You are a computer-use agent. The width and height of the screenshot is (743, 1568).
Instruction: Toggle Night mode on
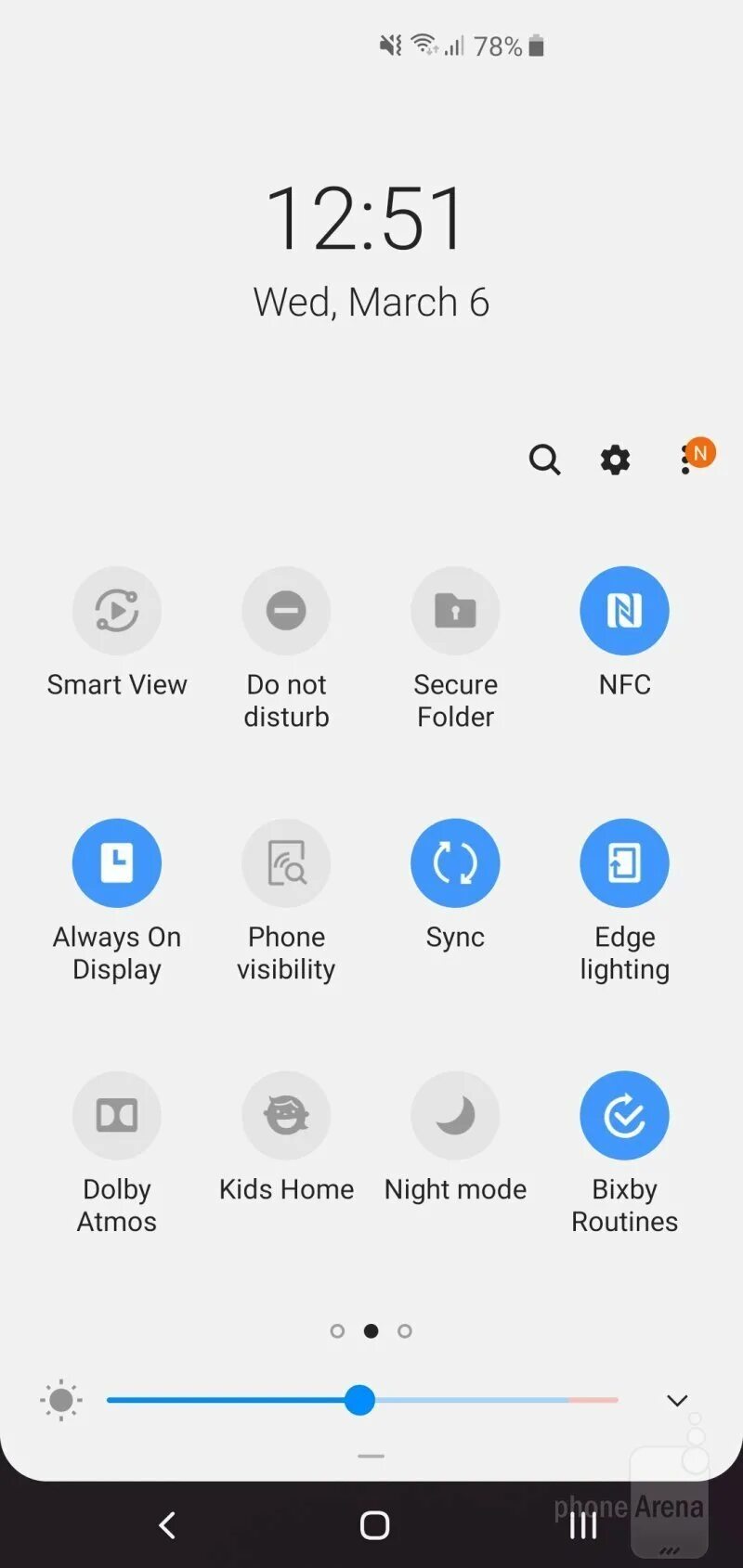pos(455,1115)
